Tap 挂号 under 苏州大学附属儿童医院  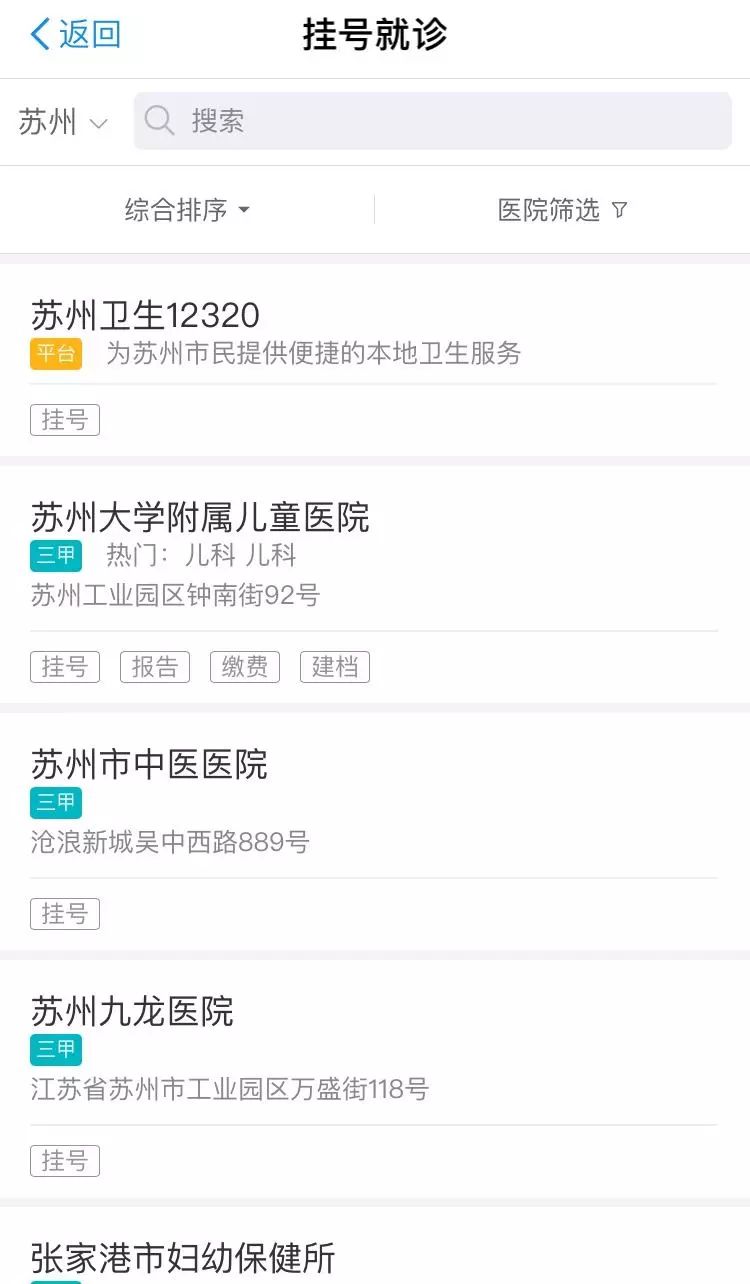pos(65,667)
